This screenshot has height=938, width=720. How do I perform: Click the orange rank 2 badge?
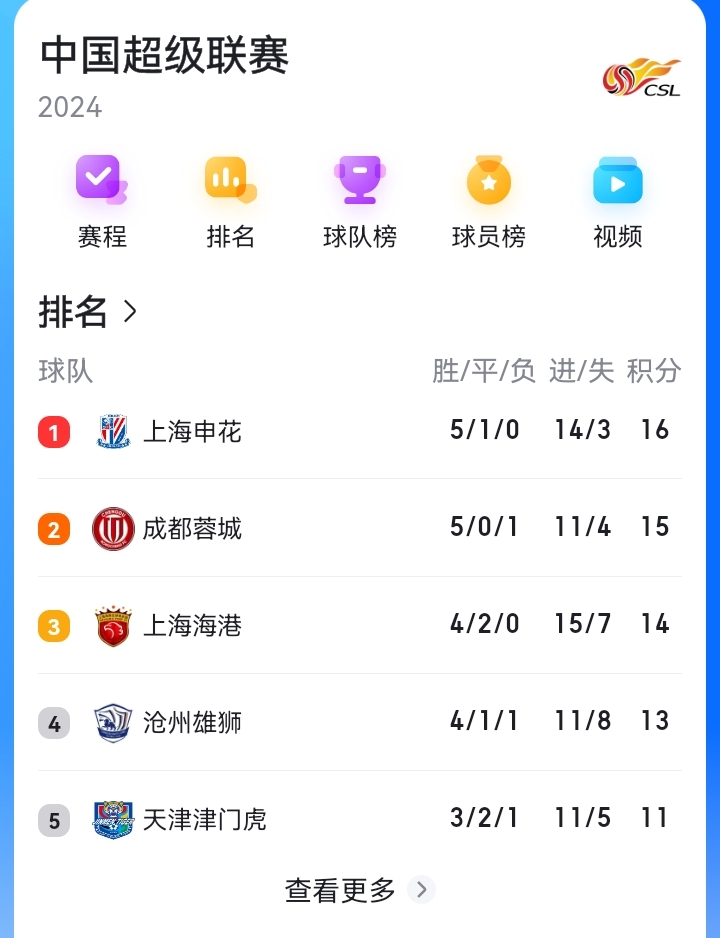coord(54,527)
